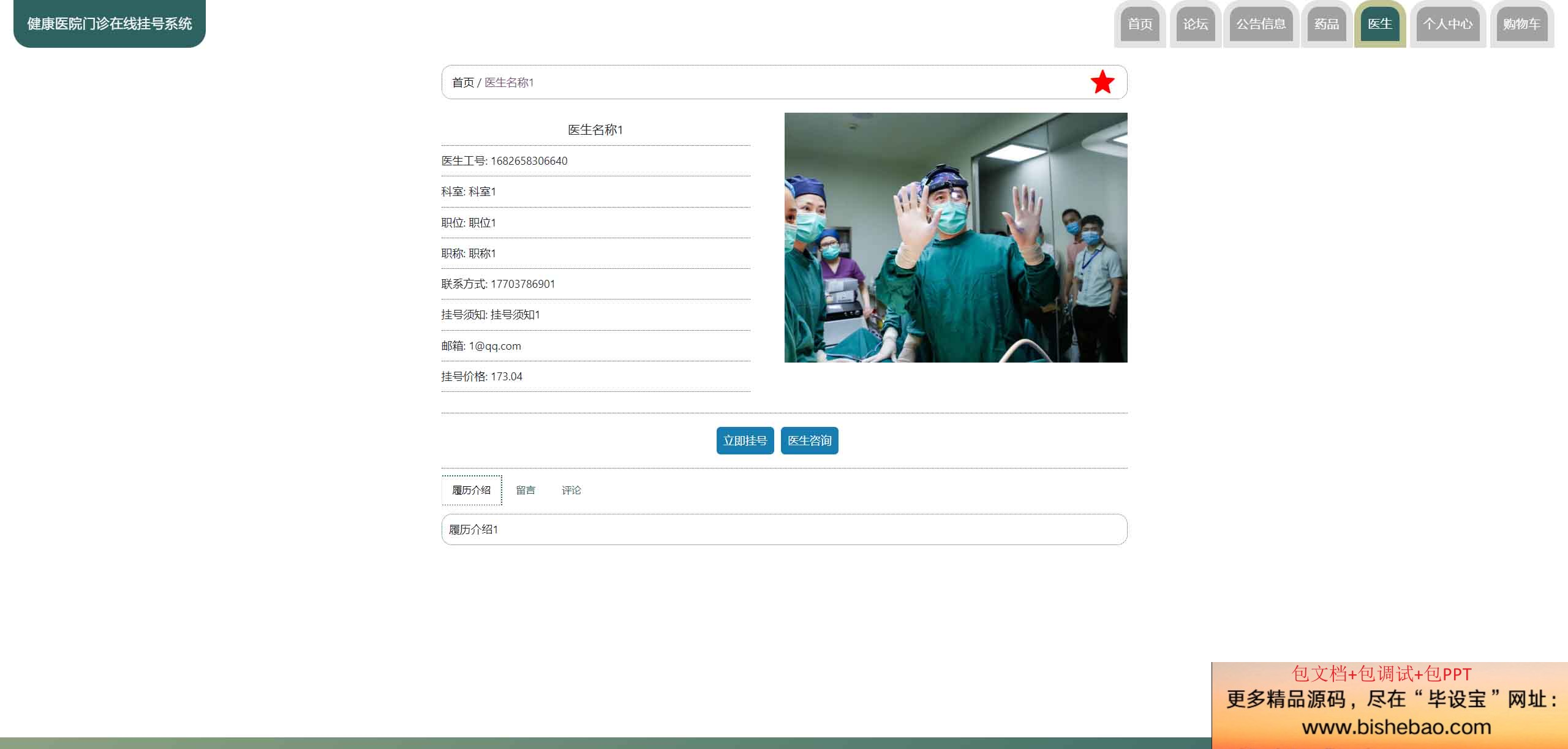
Task: Tap 首页 breadcrumb link
Action: (x=463, y=83)
